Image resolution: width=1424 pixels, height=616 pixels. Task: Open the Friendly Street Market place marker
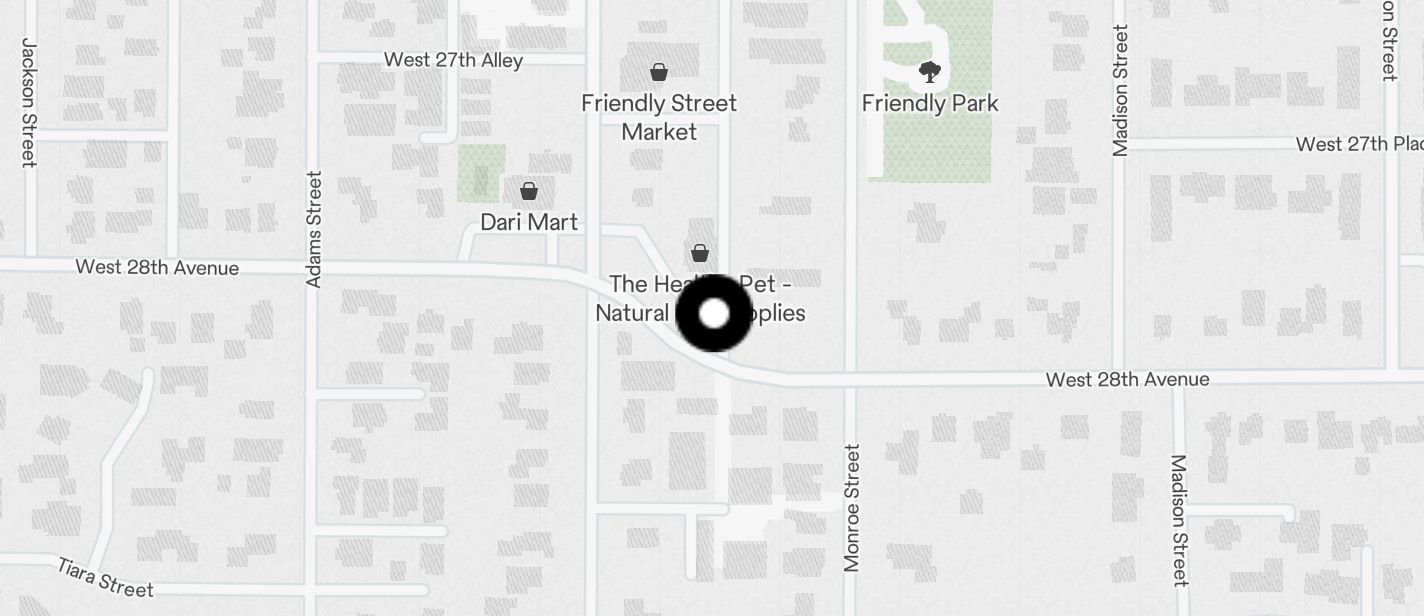659,72
